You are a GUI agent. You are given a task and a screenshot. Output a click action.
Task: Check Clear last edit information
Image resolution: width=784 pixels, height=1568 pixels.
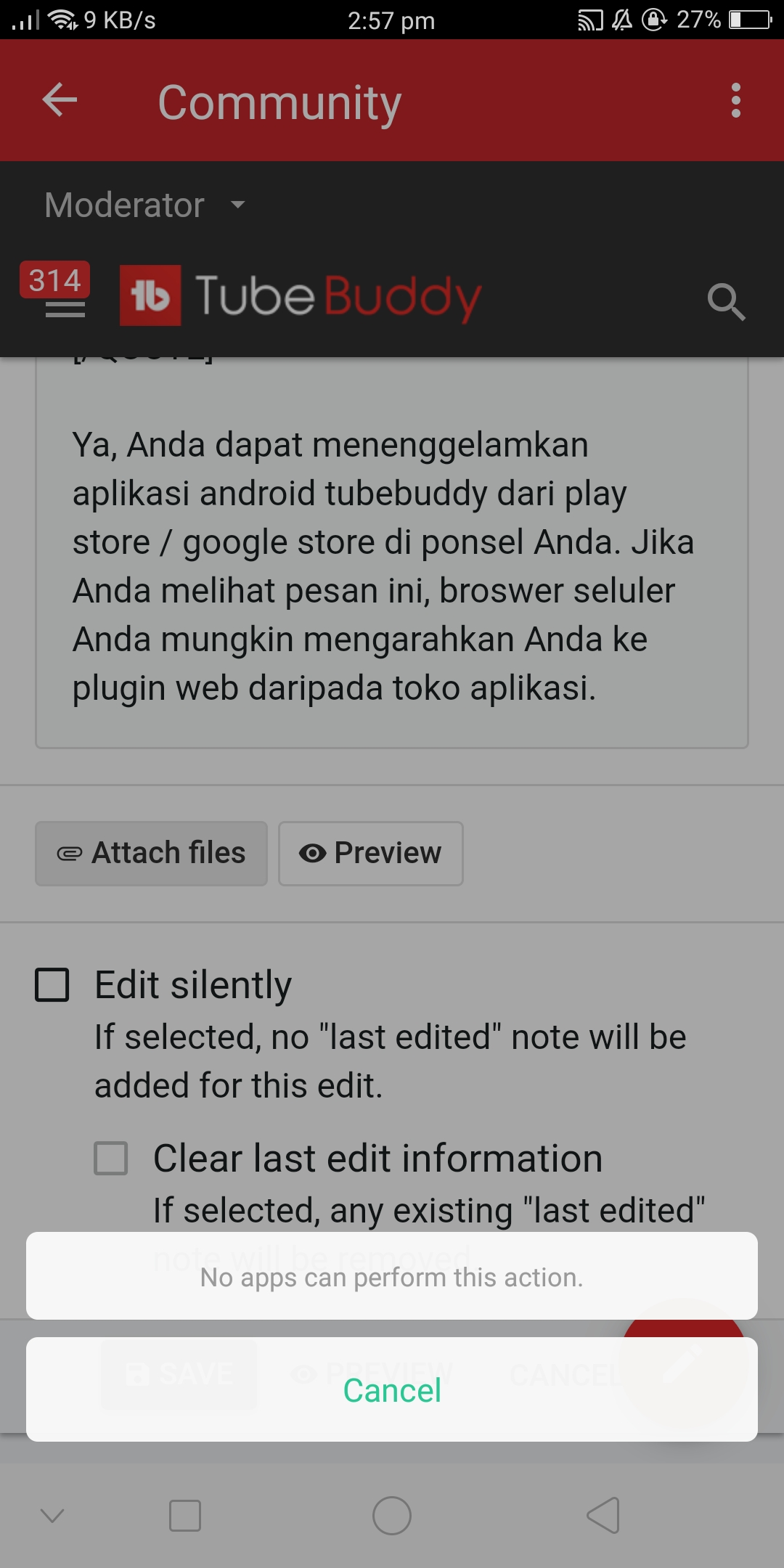(x=111, y=1158)
